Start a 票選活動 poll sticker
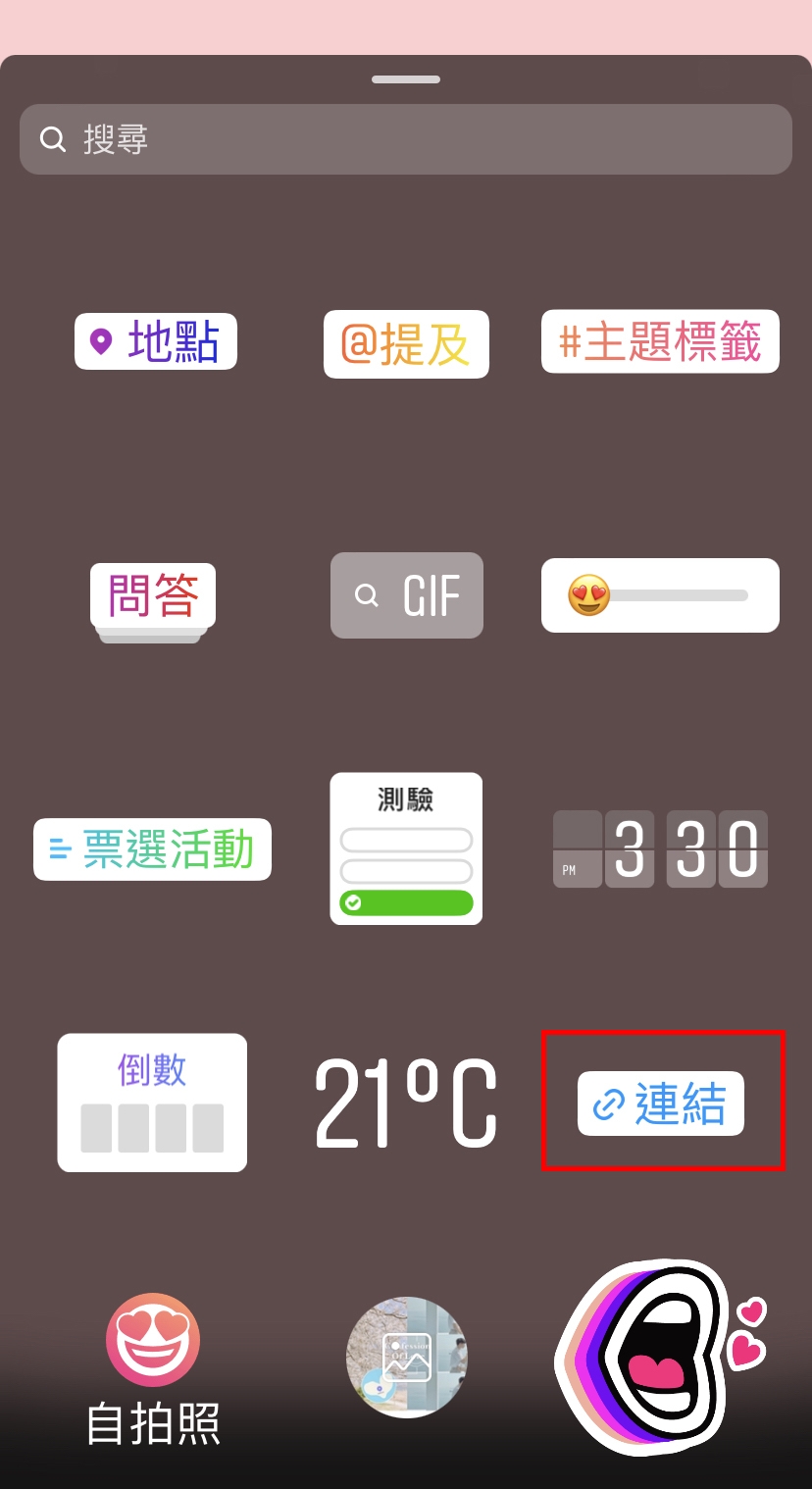 point(152,848)
